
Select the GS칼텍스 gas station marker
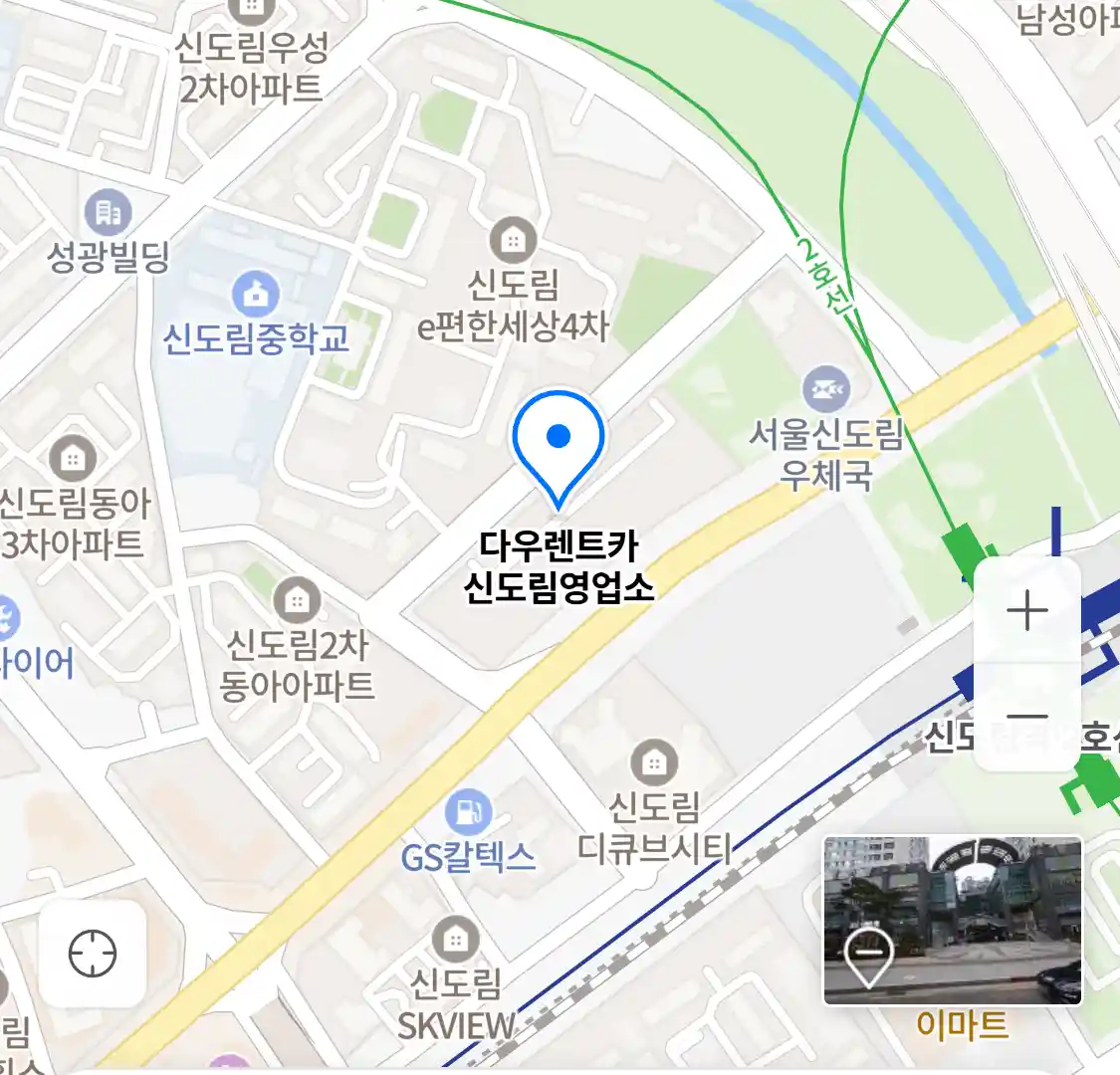pos(468,812)
